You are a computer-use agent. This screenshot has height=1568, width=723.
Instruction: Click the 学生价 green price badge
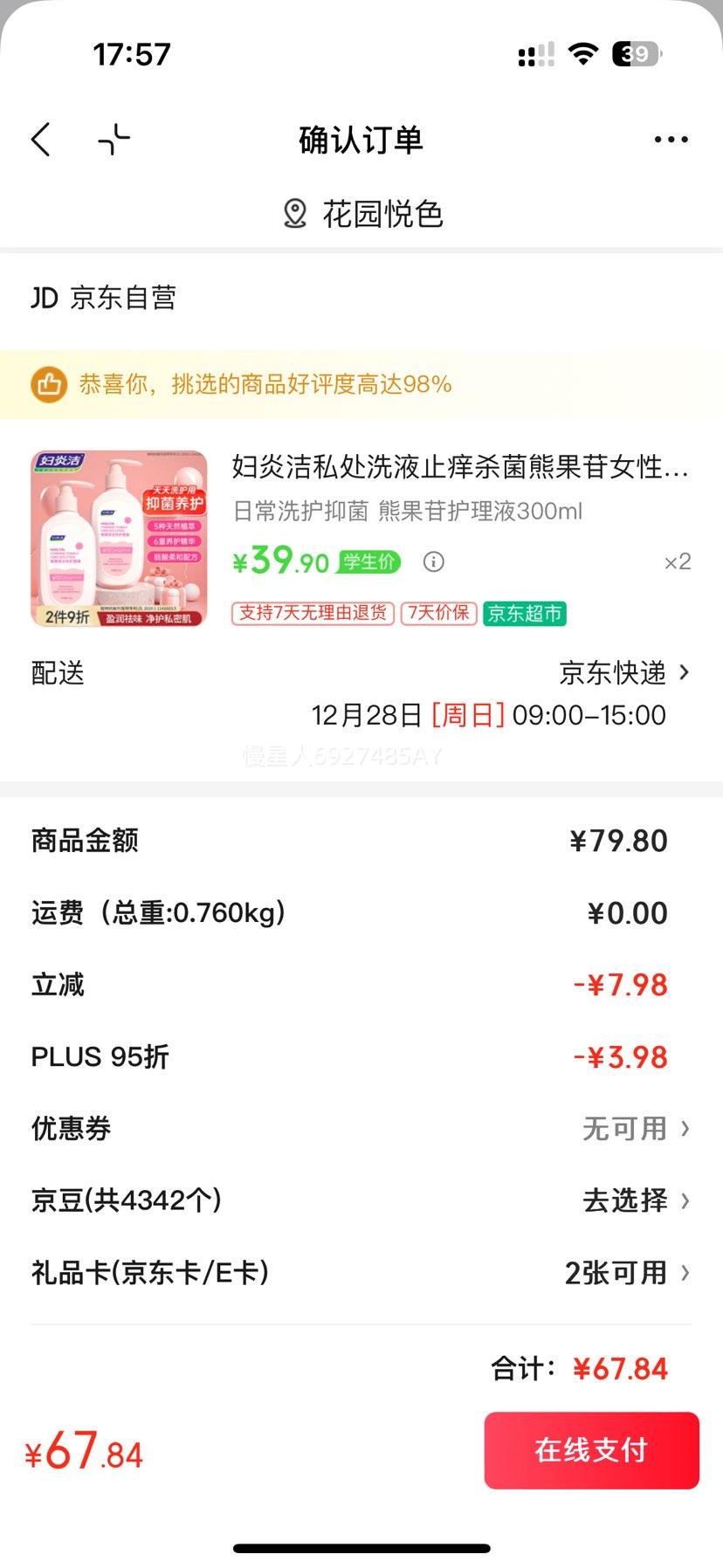[x=370, y=562]
